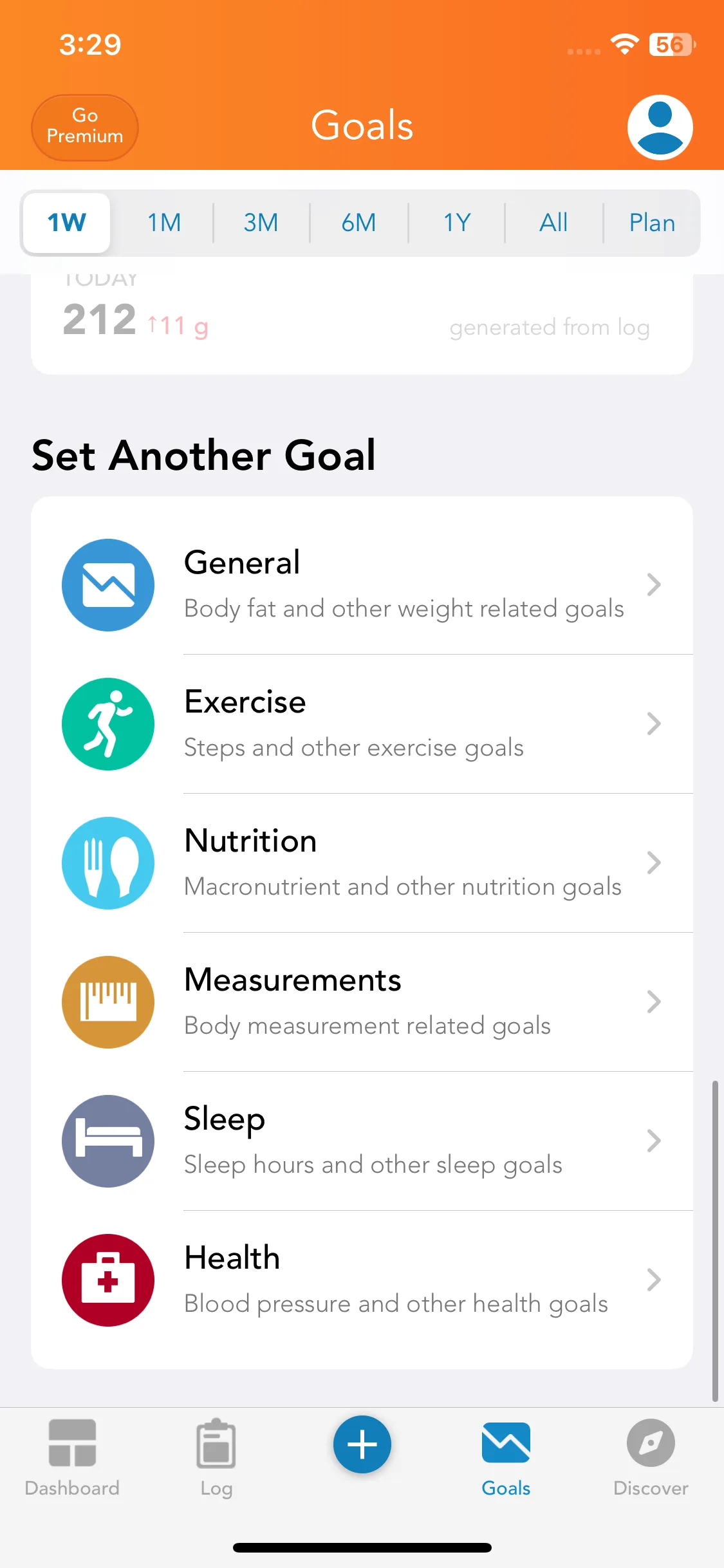This screenshot has height=1568, width=724.
Task: Switch to the Log tab
Action: click(x=216, y=1457)
